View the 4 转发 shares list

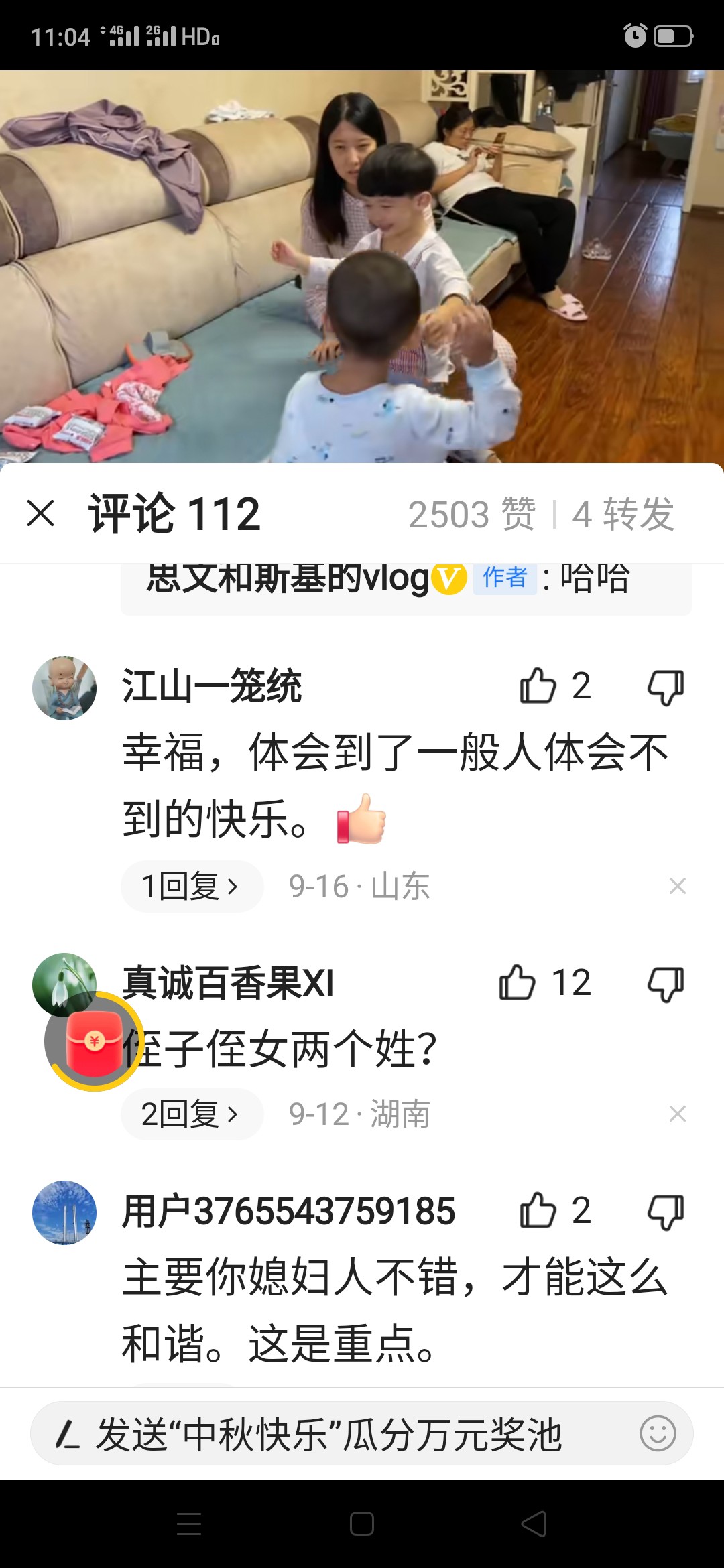pyautogui.click(x=623, y=514)
